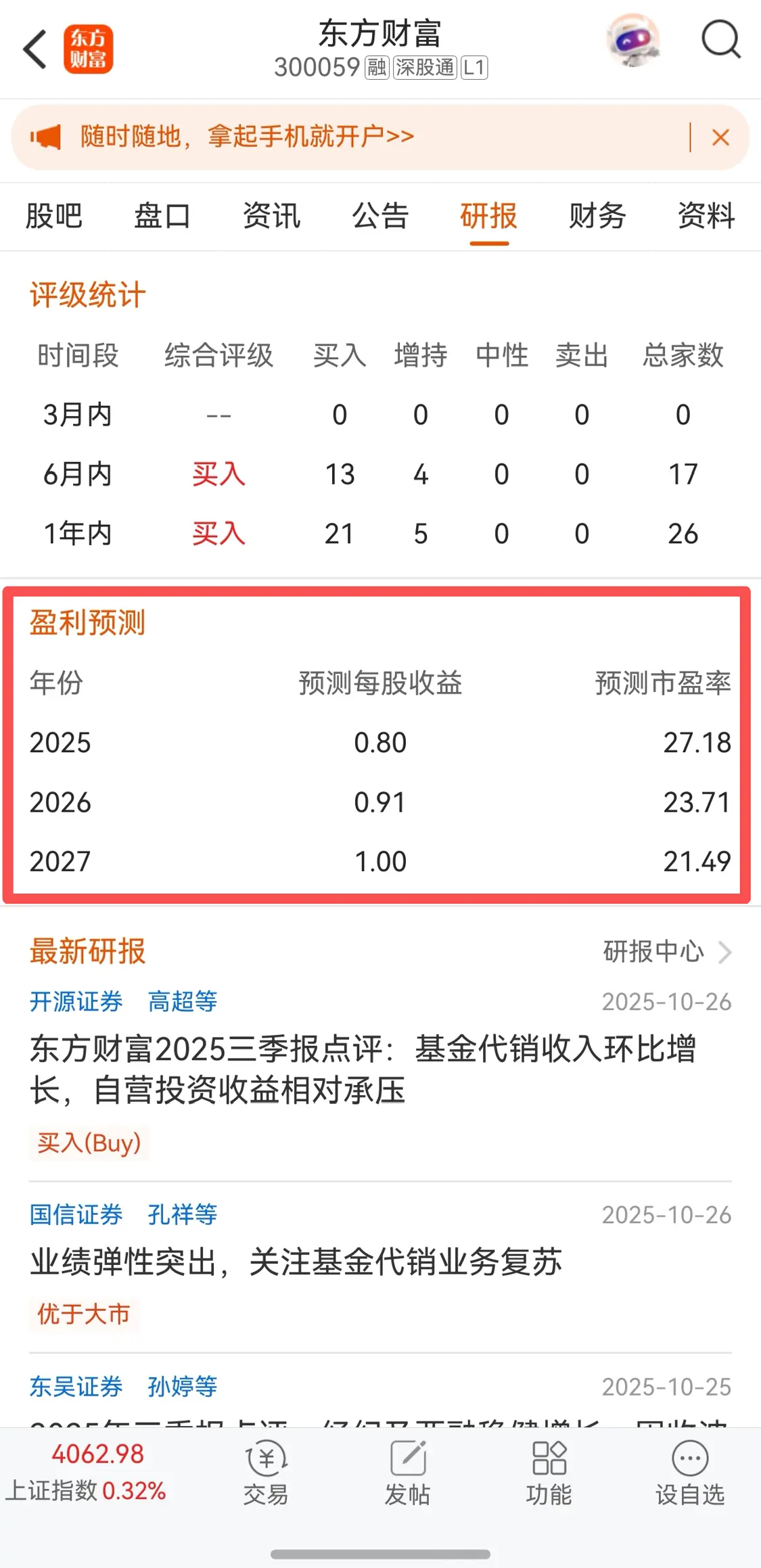Open the 功能 functions grid icon

pyautogui.click(x=550, y=1475)
